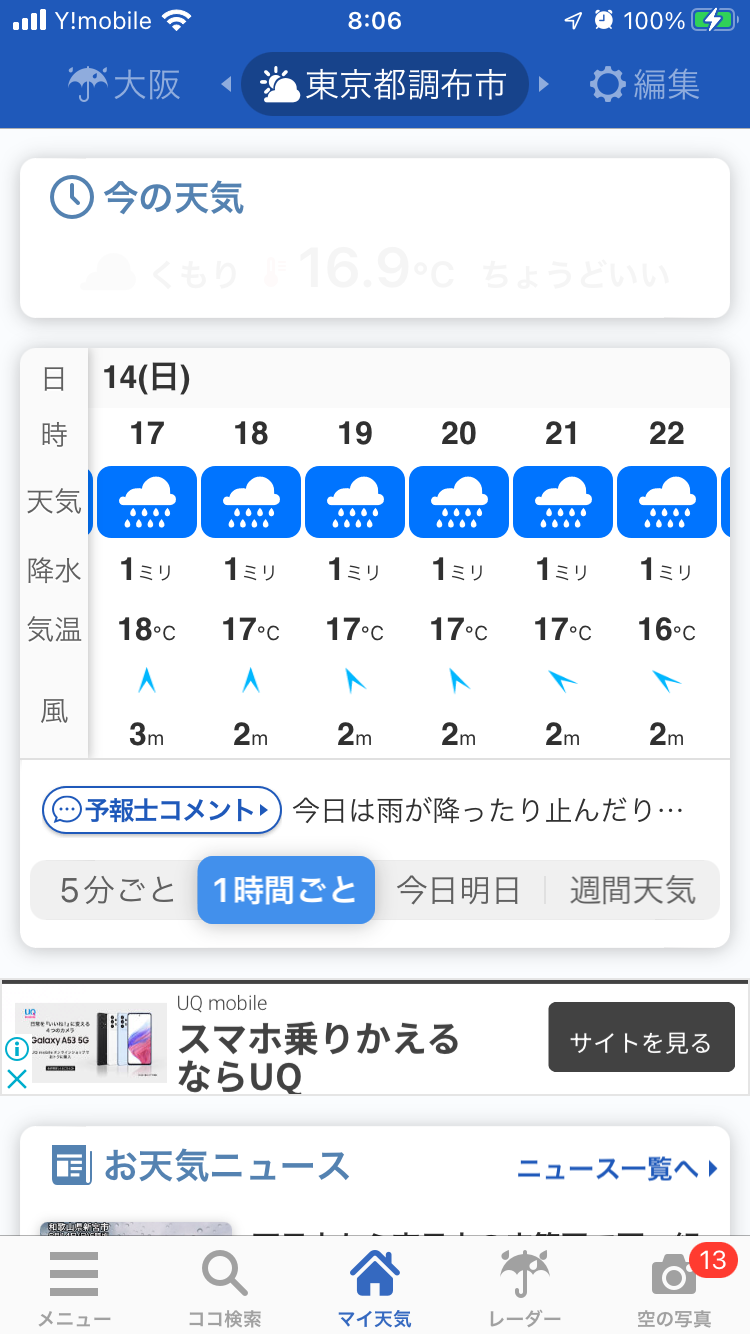Select the 1時間ごと forecast tab
The image size is (750, 1334).
pos(286,889)
